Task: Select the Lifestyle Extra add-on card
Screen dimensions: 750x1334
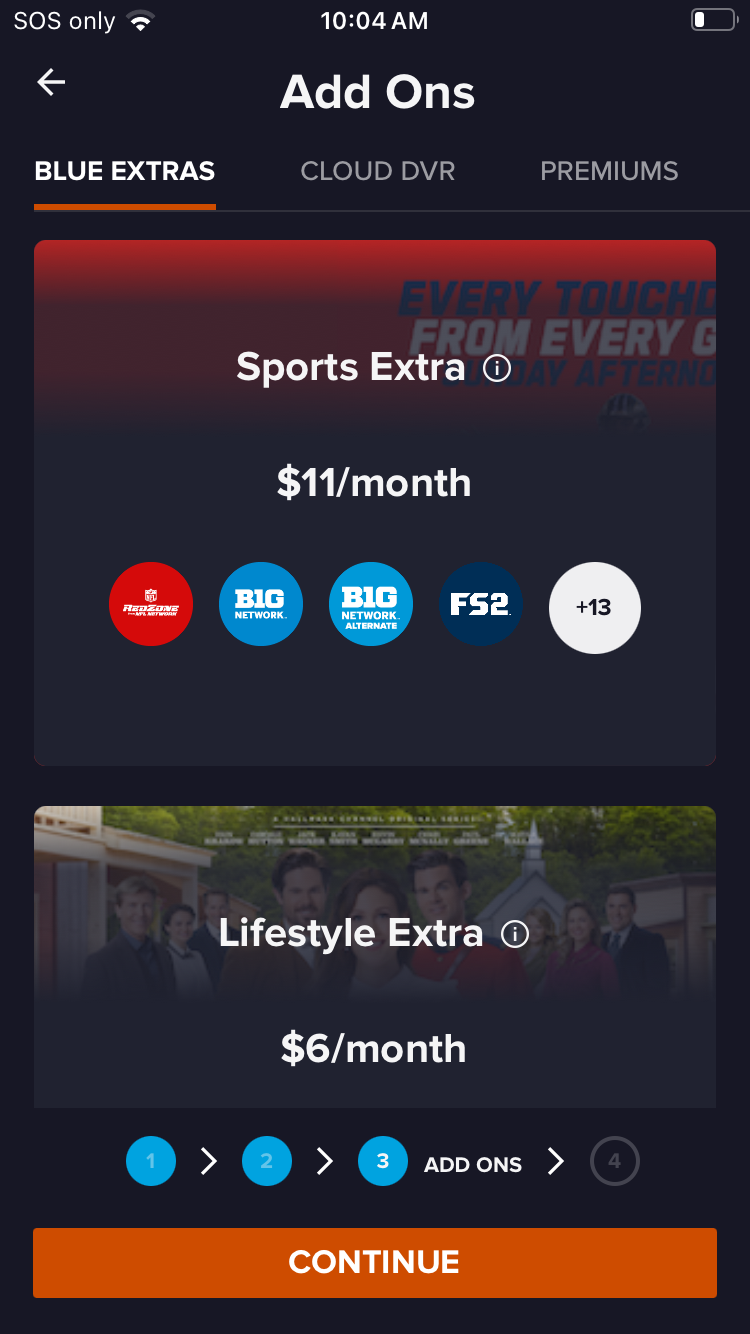Action: pos(375,956)
